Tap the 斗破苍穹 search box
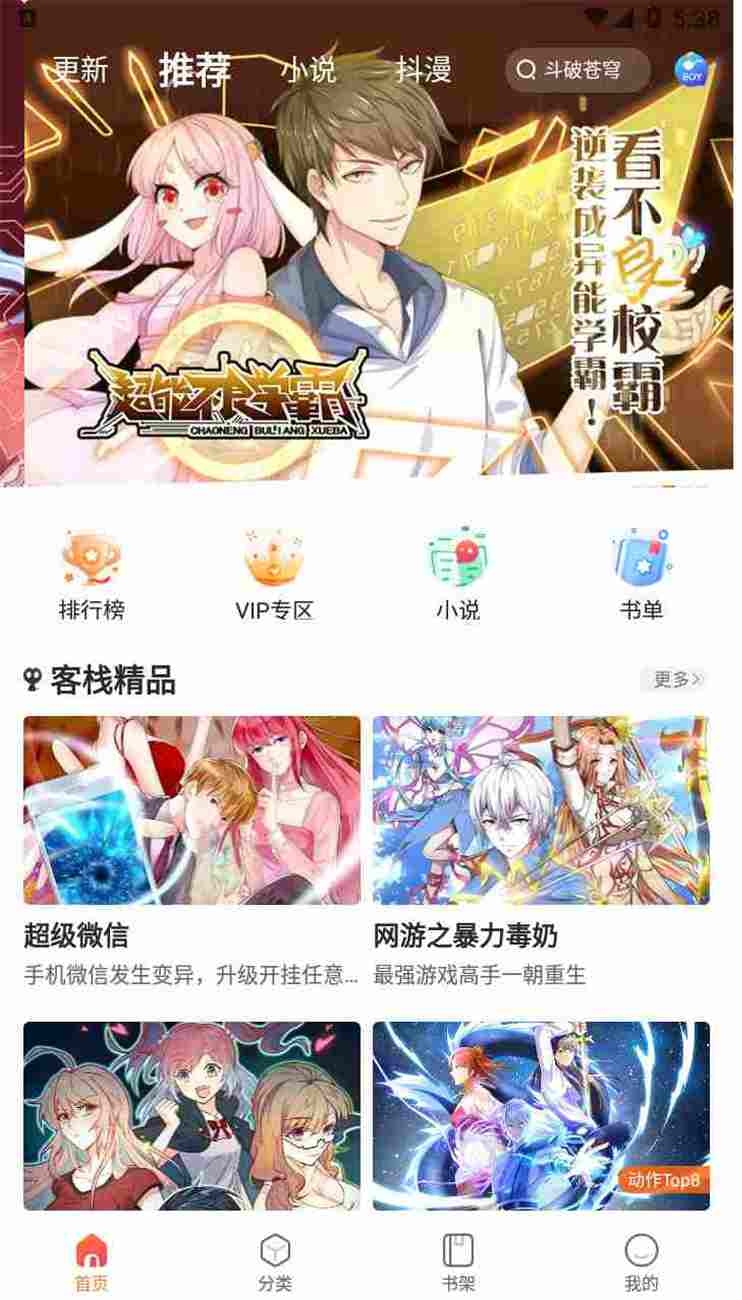The width and height of the screenshot is (742, 1300). point(578,70)
